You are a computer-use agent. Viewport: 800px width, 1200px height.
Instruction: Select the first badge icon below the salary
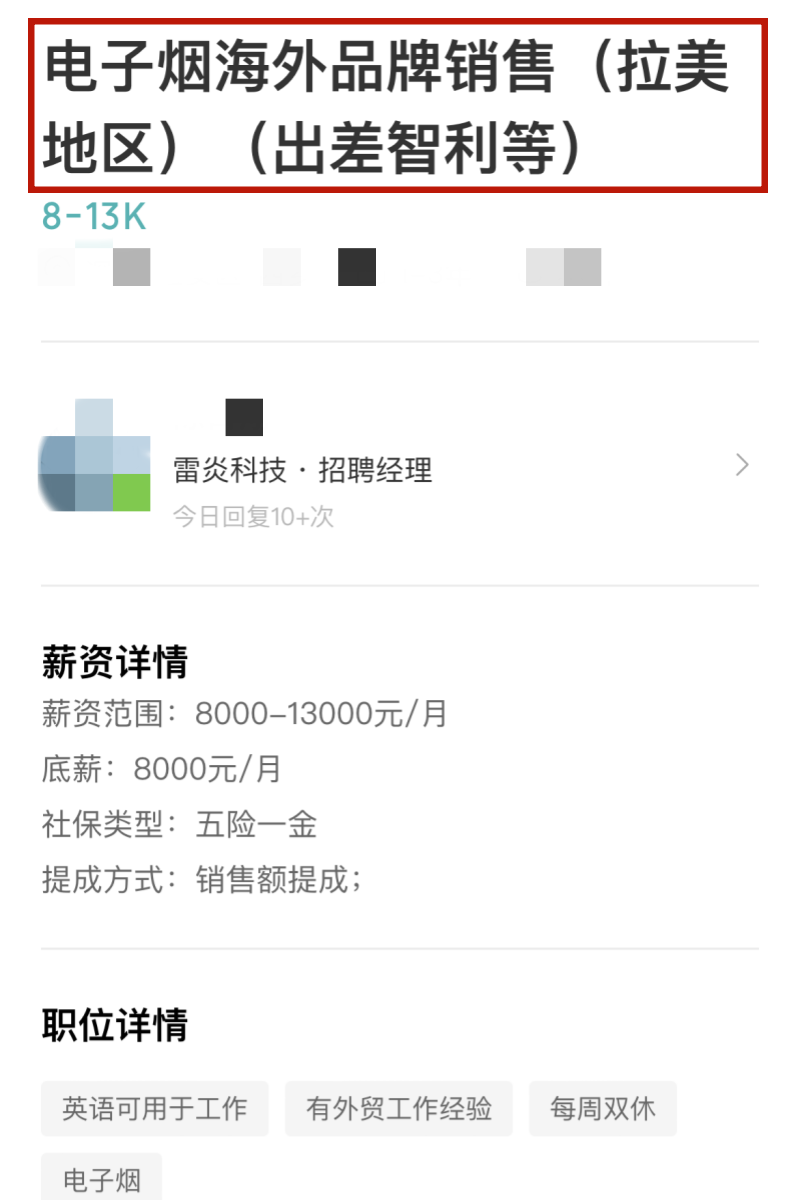coord(55,267)
